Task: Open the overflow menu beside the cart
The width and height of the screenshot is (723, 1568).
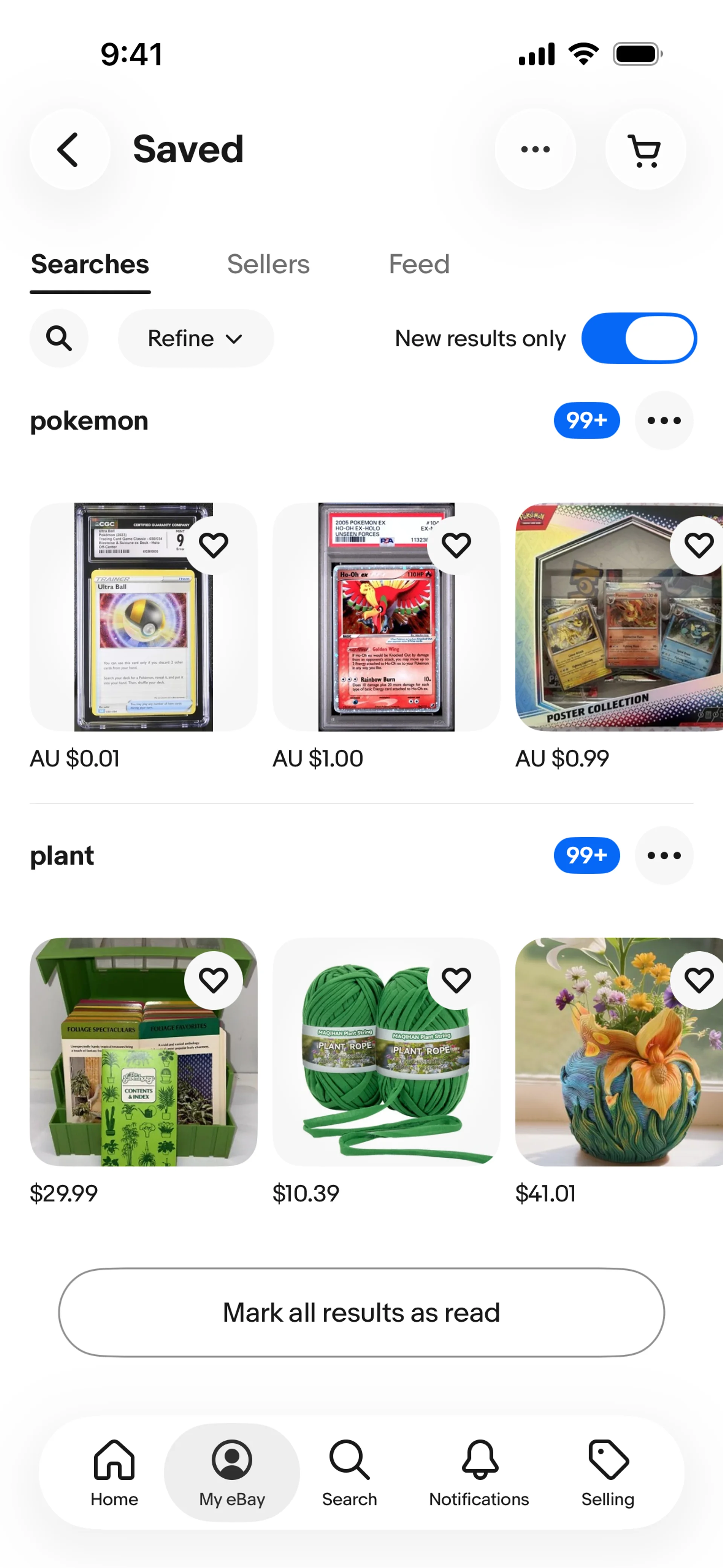Action: click(x=535, y=149)
